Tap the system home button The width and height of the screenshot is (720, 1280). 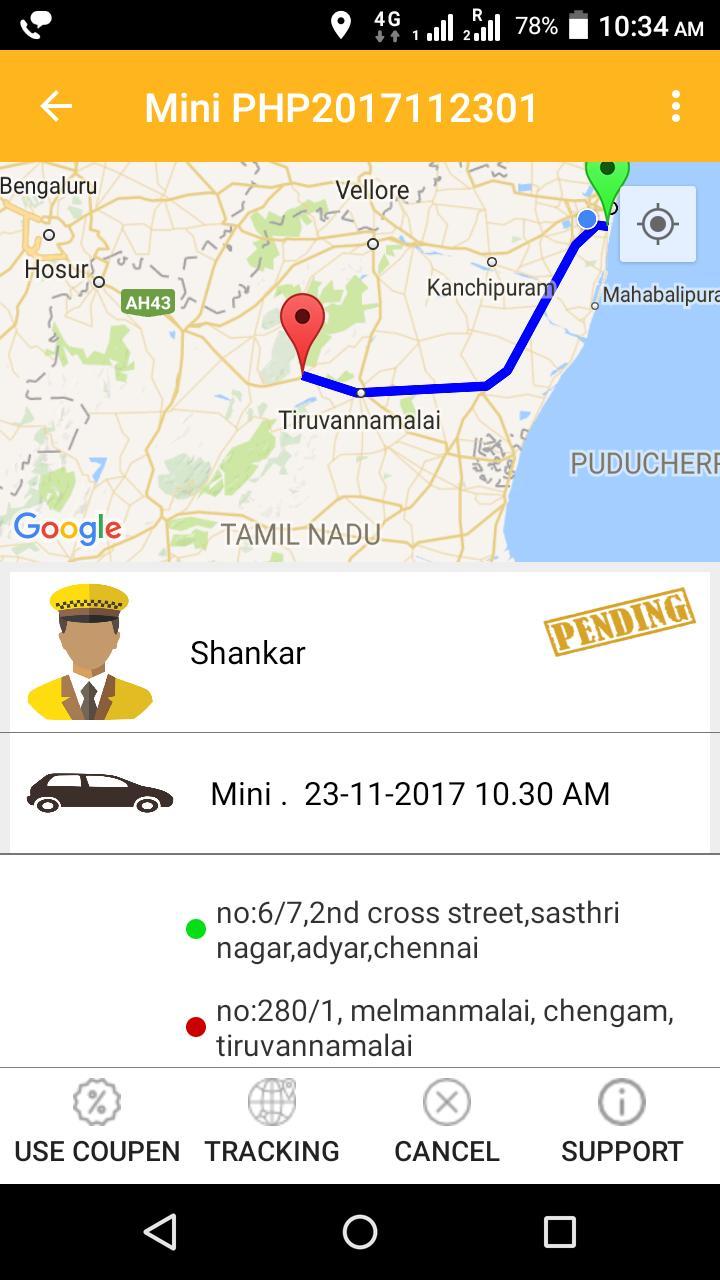coord(360,1232)
